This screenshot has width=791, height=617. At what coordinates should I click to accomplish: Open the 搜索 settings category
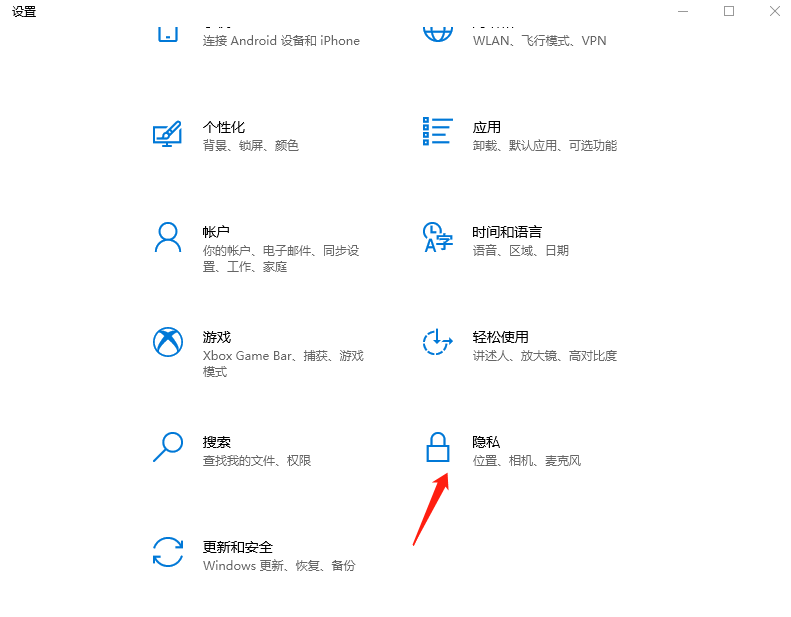coord(217,442)
